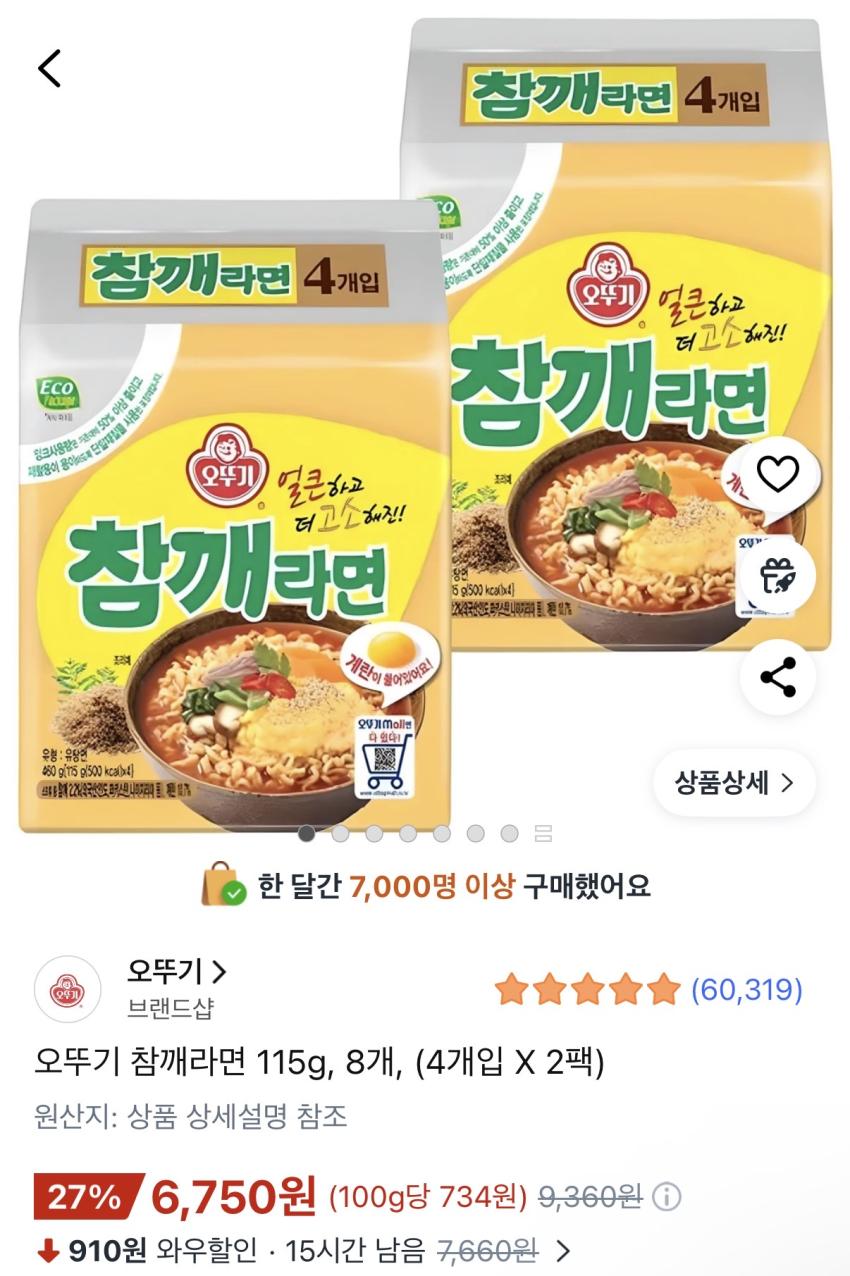Add this ramen to the wishlist heart
Image resolution: width=850 pixels, height=1276 pixels.
pos(778,474)
